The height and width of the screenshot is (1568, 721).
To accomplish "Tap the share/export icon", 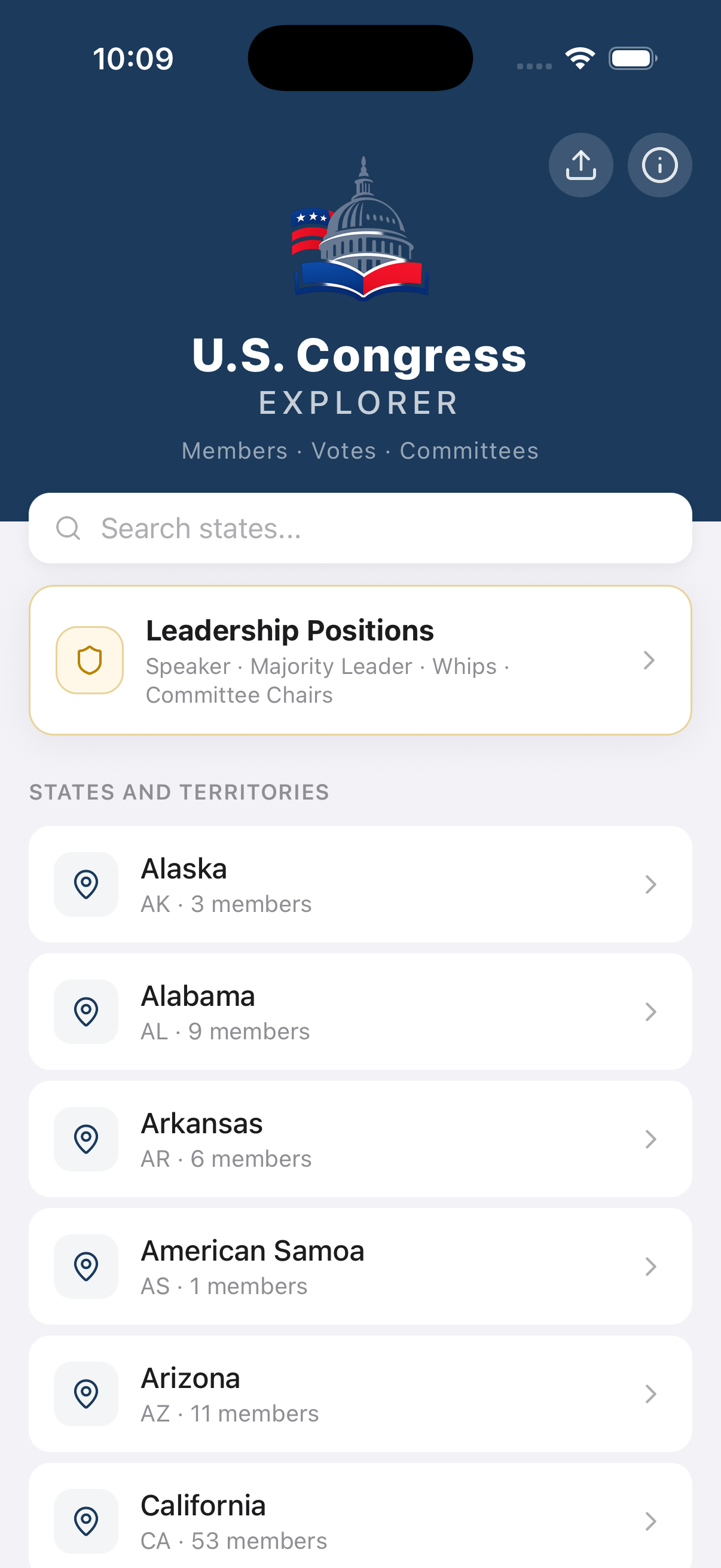I will tap(581, 164).
